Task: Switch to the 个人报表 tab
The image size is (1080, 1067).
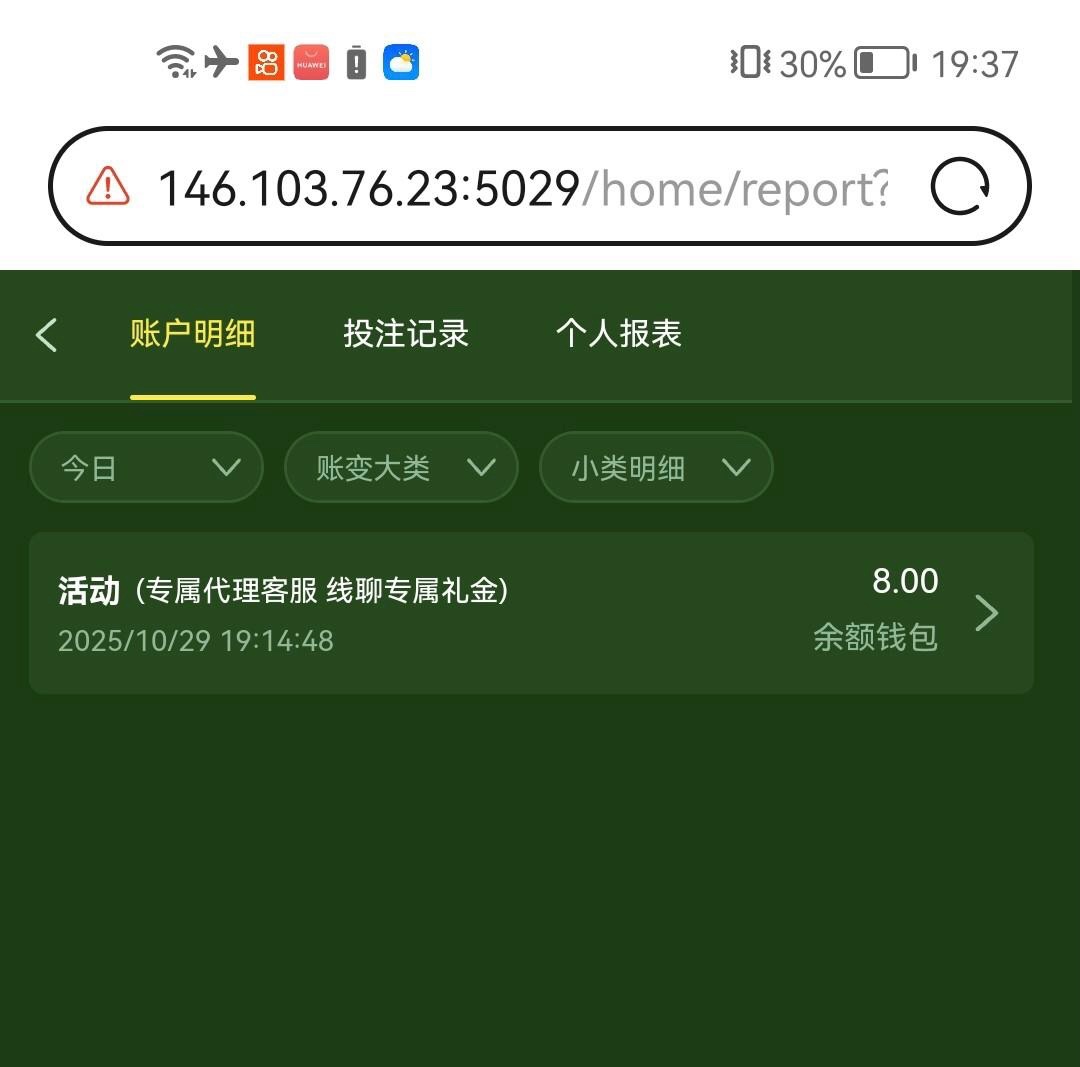Action: point(618,334)
